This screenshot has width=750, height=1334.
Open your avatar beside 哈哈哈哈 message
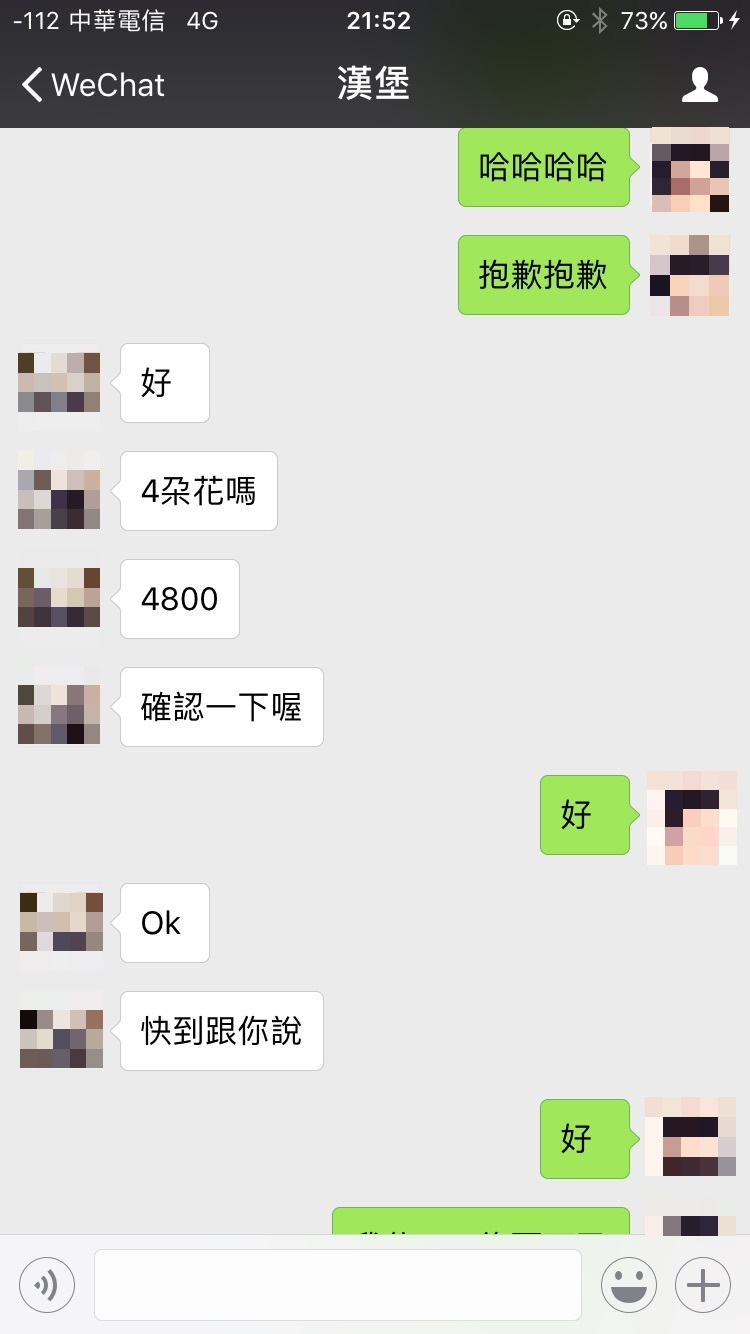pyautogui.click(x=691, y=168)
